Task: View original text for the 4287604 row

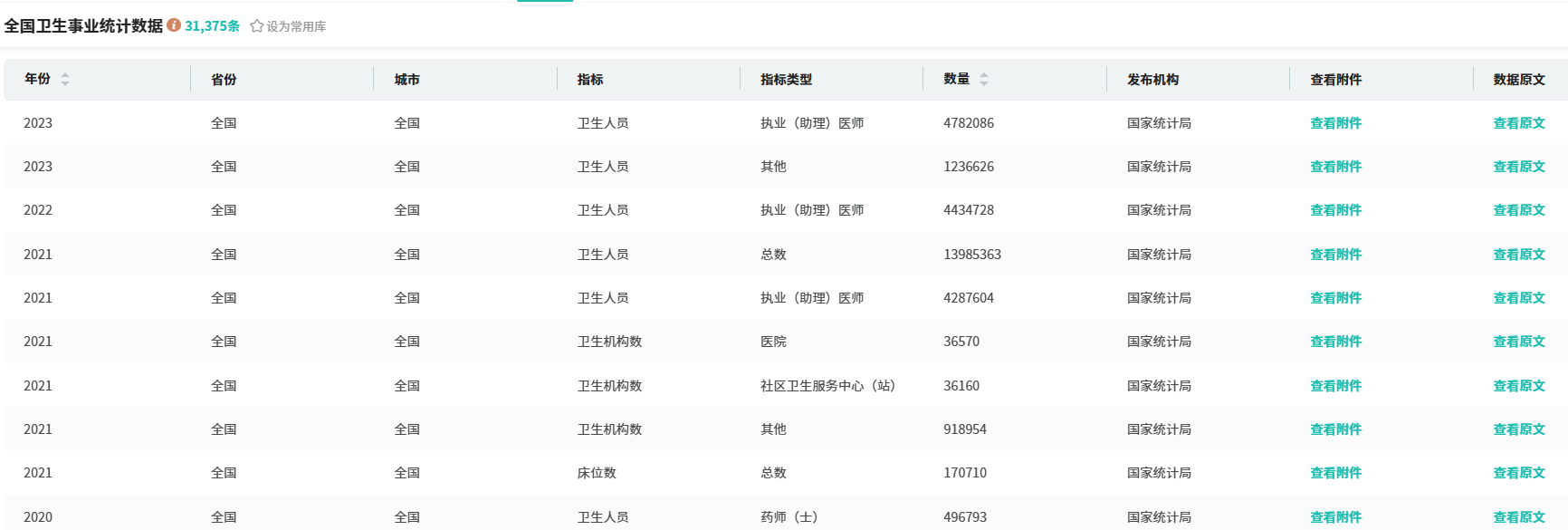Action: click(x=1518, y=298)
